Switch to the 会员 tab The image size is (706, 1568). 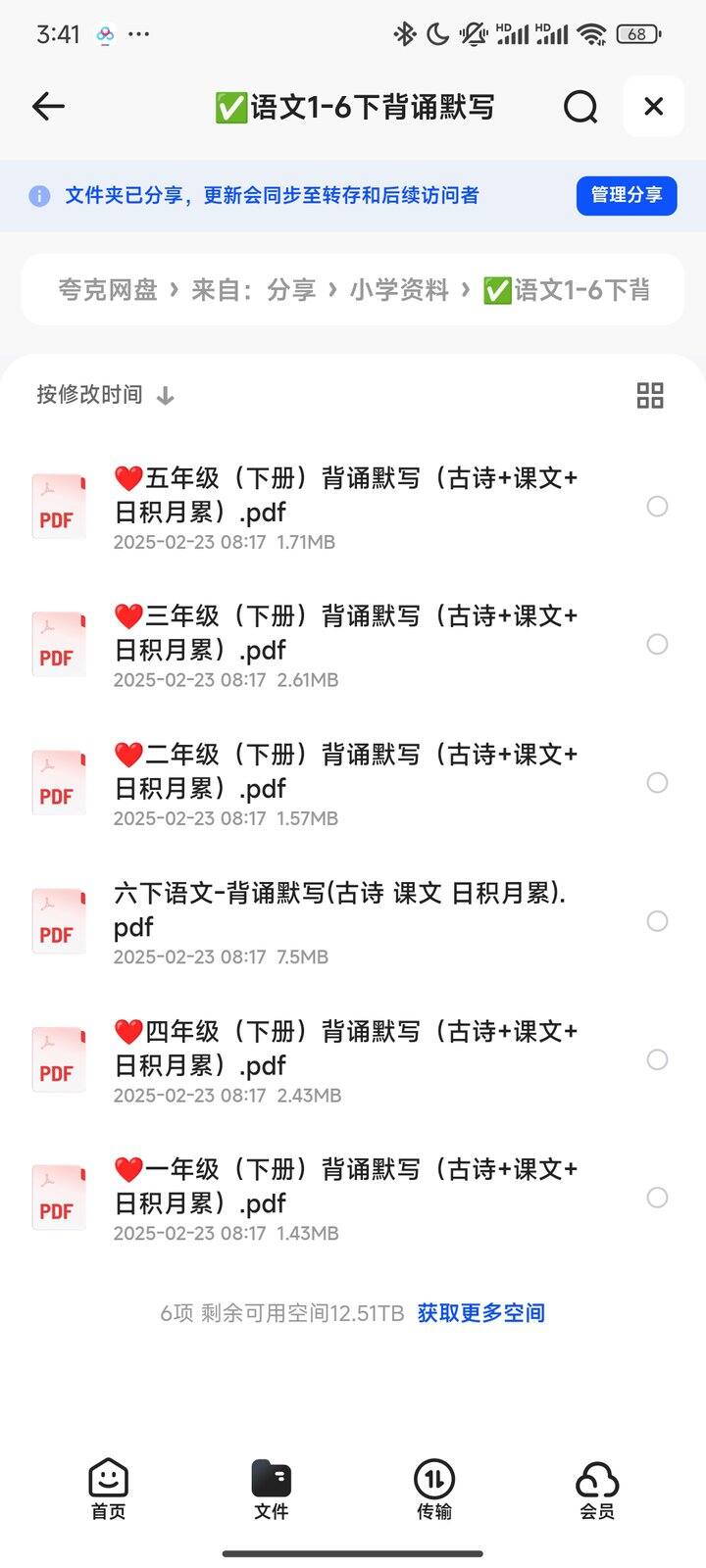(597, 1490)
